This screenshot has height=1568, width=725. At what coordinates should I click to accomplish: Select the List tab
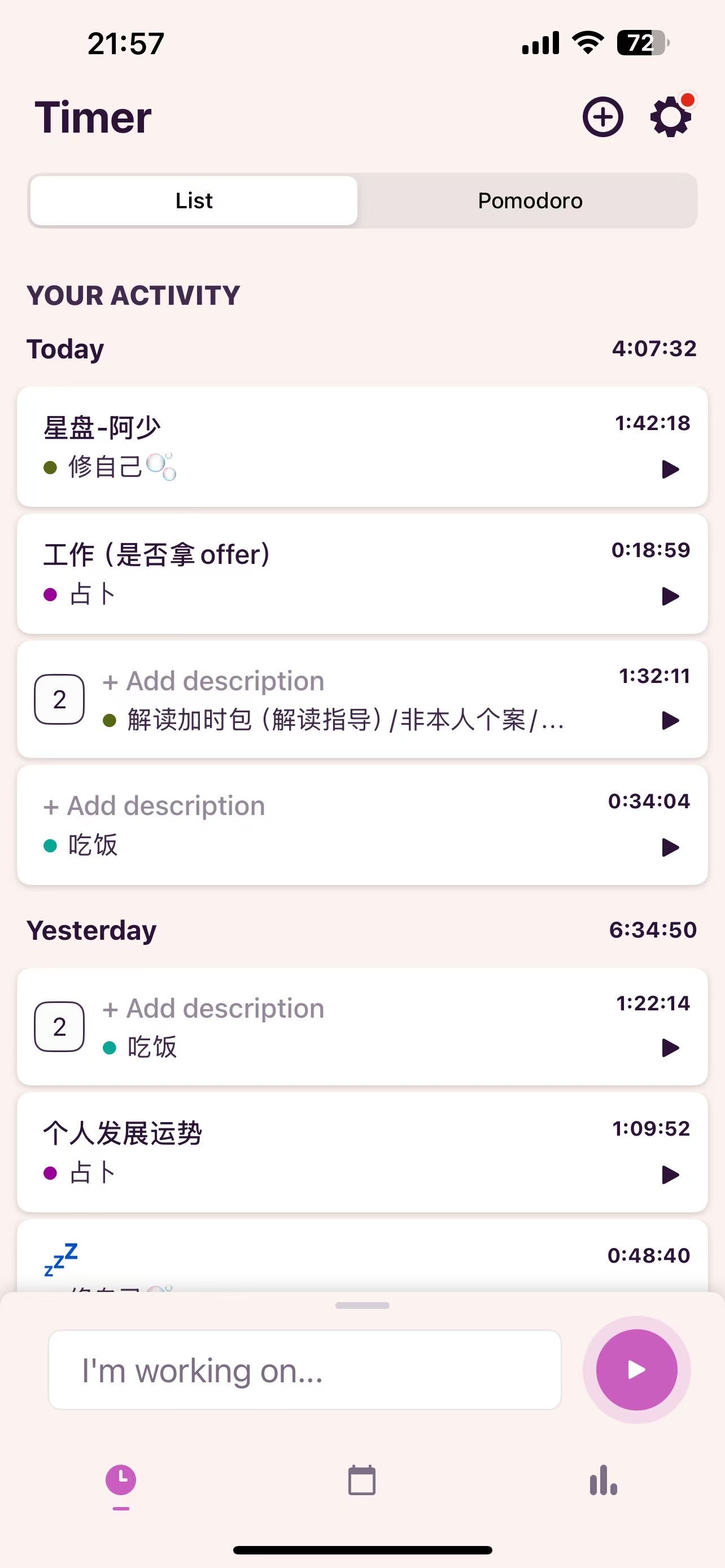coord(194,201)
